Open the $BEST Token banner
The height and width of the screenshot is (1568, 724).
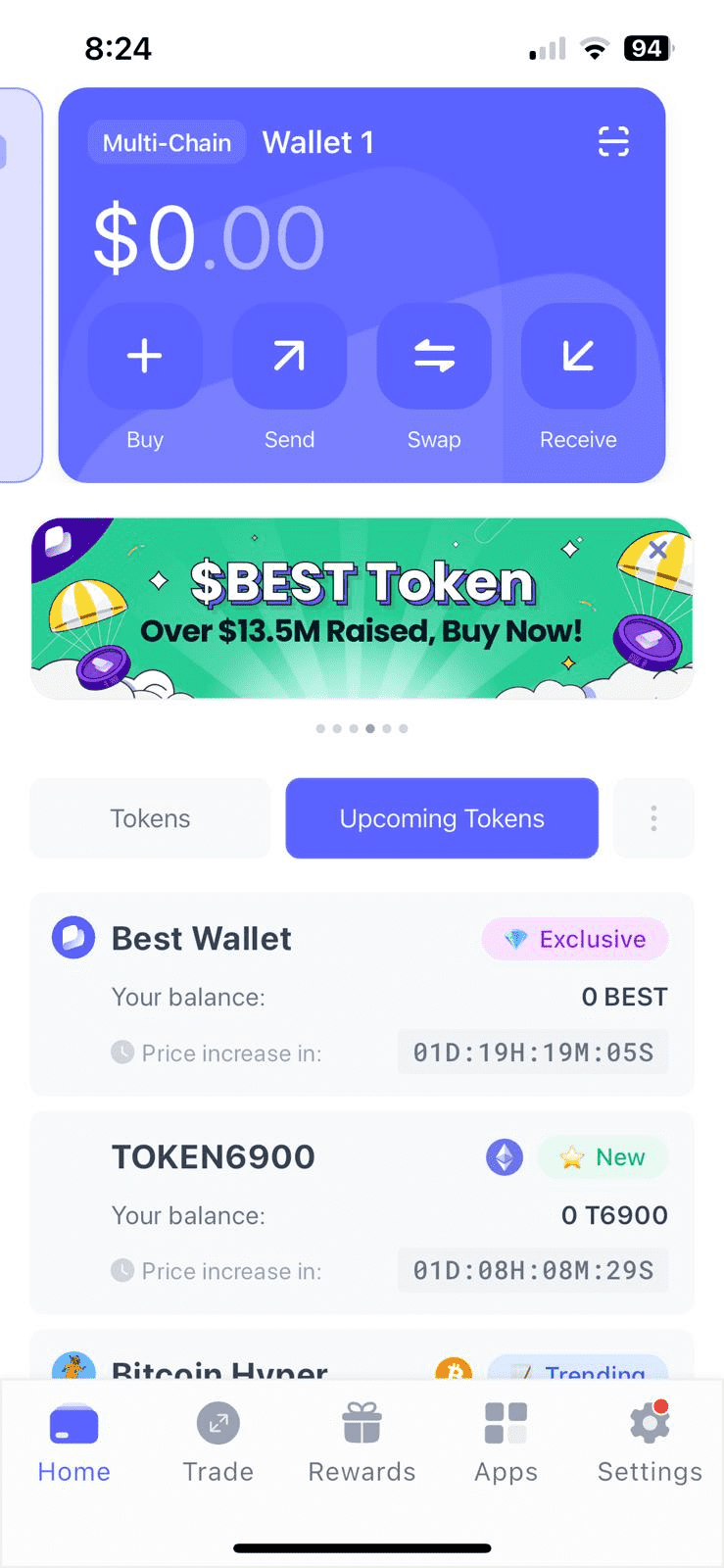(362, 608)
